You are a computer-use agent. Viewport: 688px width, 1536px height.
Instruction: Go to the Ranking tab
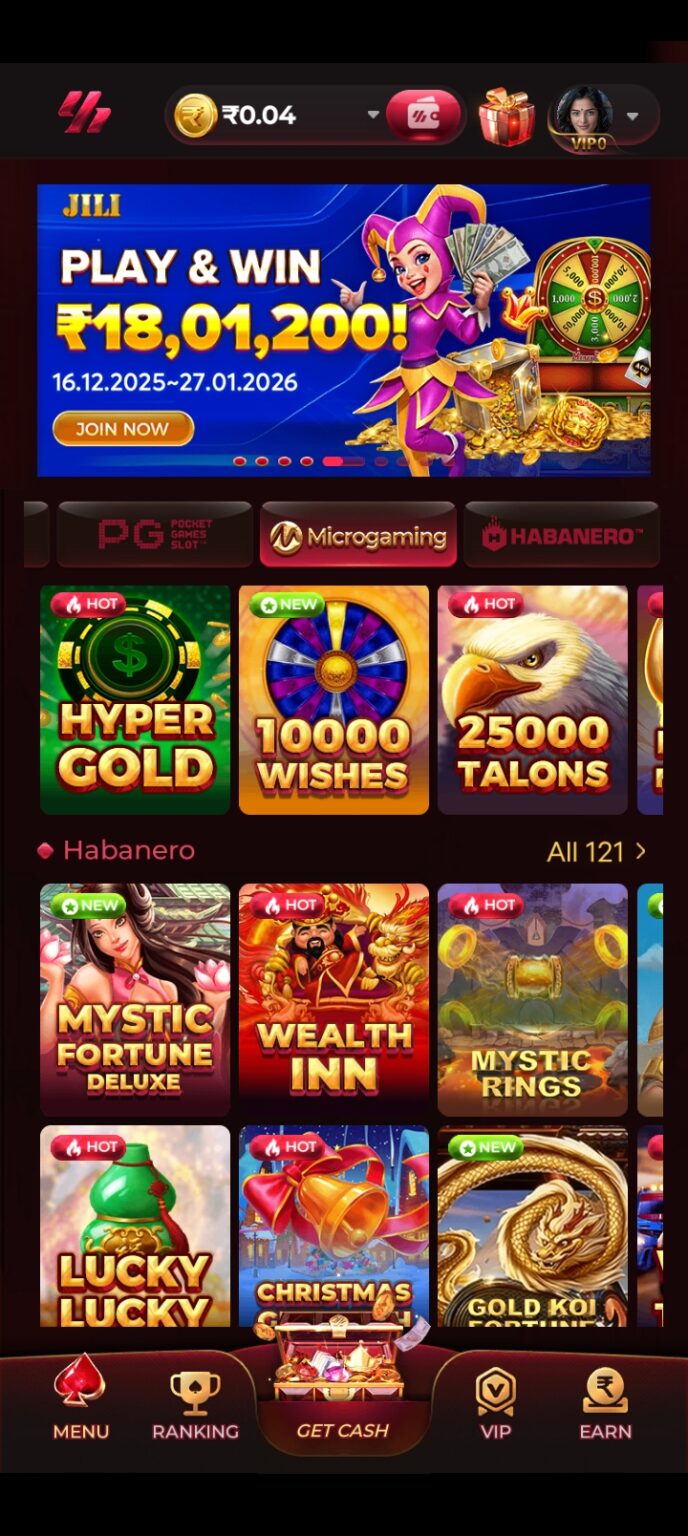[195, 1399]
